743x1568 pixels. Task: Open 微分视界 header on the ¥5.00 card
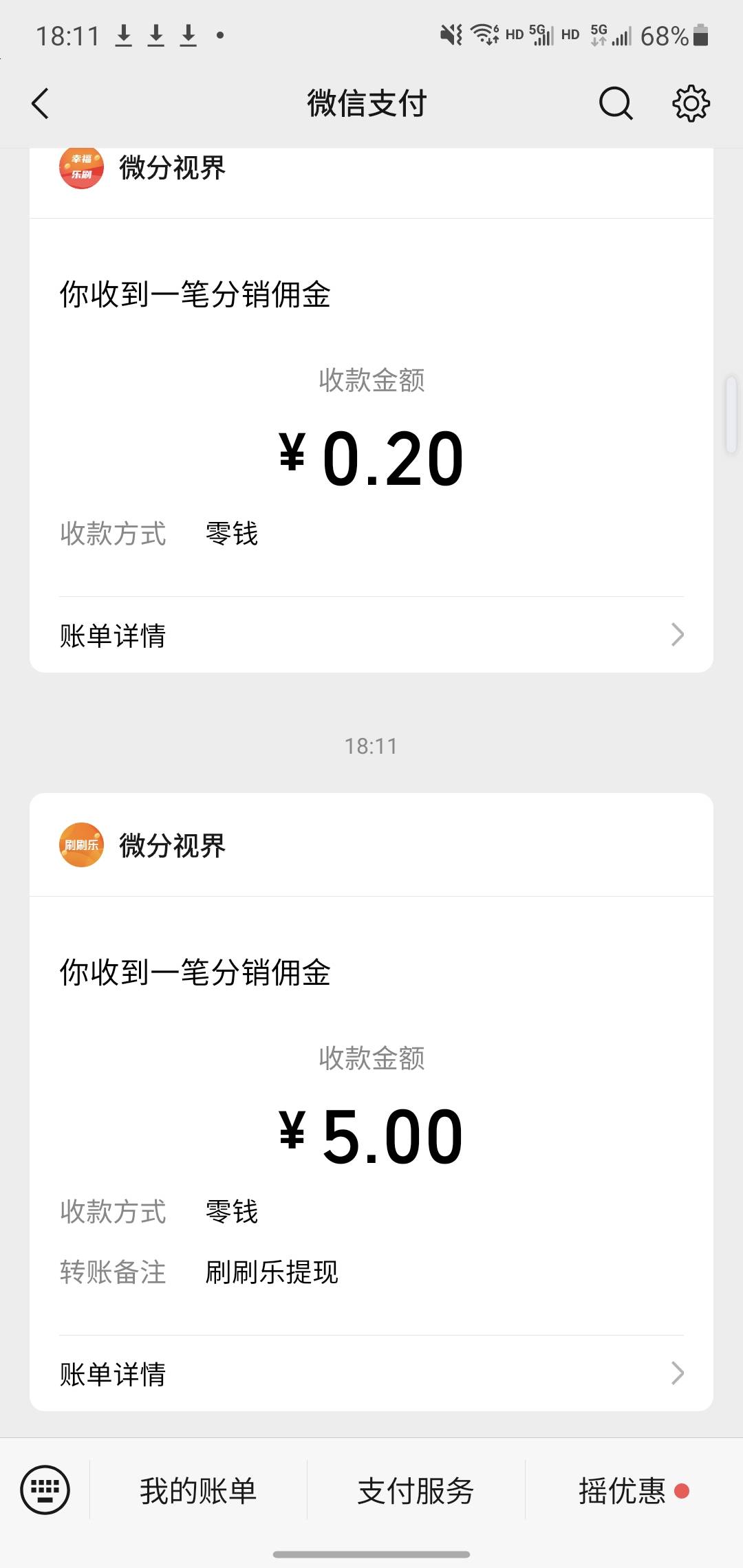pos(371,845)
